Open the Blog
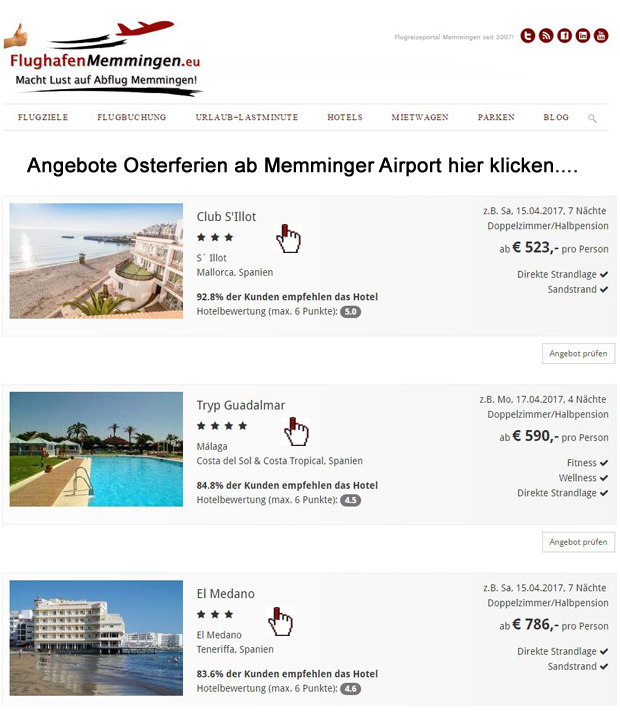The width and height of the screenshot is (620, 713). [556, 118]
